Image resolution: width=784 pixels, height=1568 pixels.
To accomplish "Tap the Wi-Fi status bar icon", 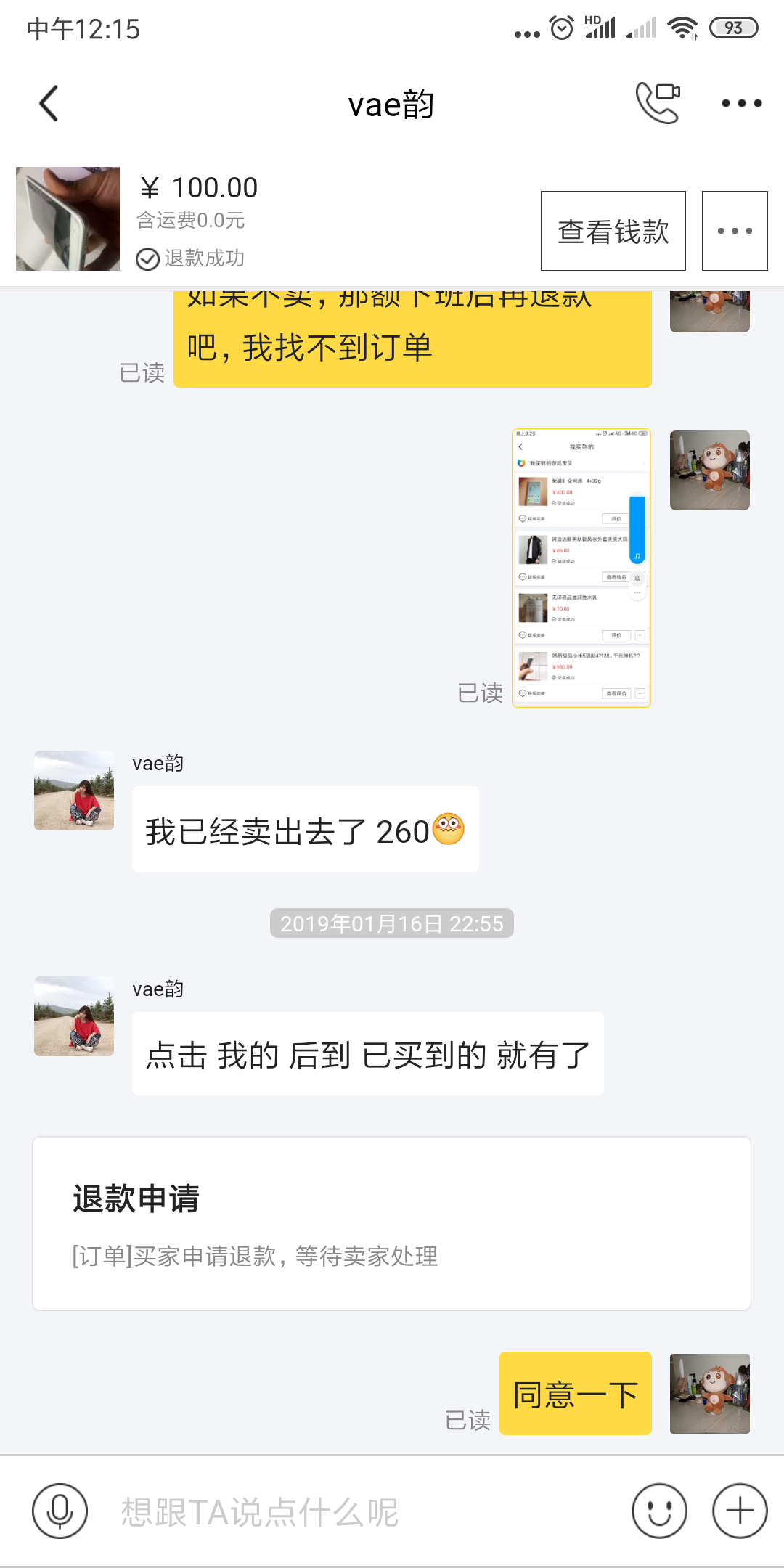I will (683, 28).
